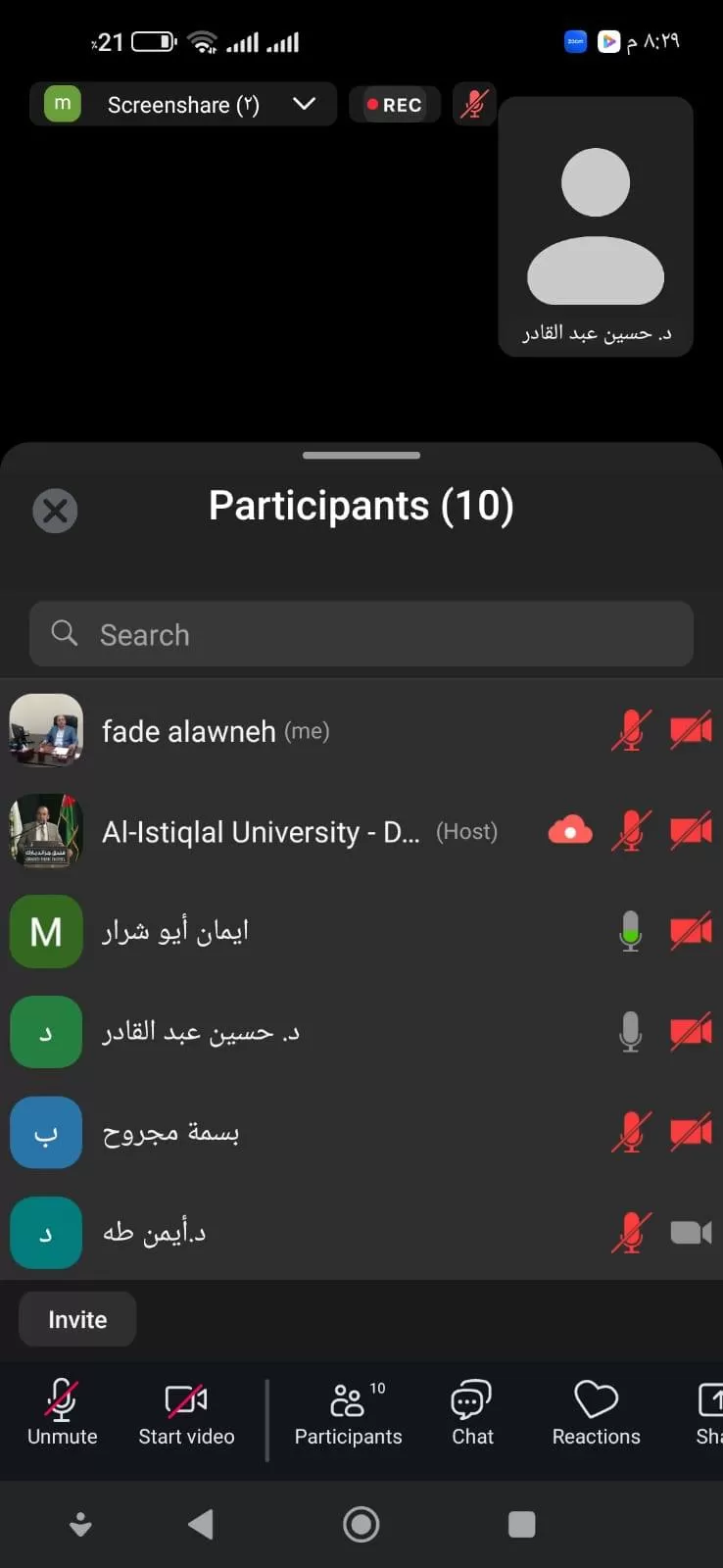Select participant ايمان أبو شرار

pyautogui.click(x=294, y=932)
